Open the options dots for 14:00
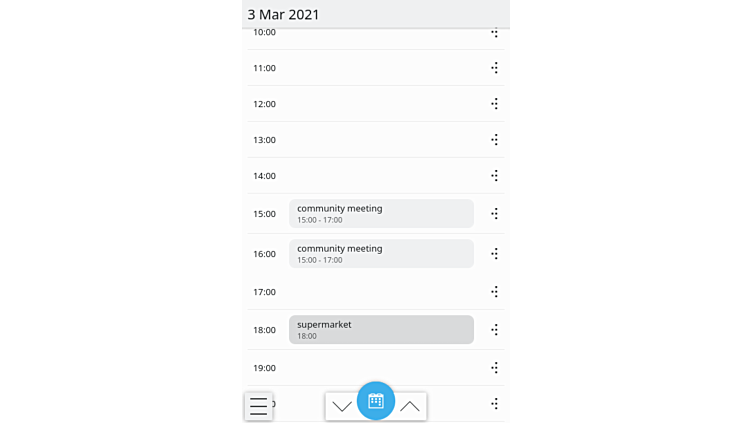 (495, 176)
